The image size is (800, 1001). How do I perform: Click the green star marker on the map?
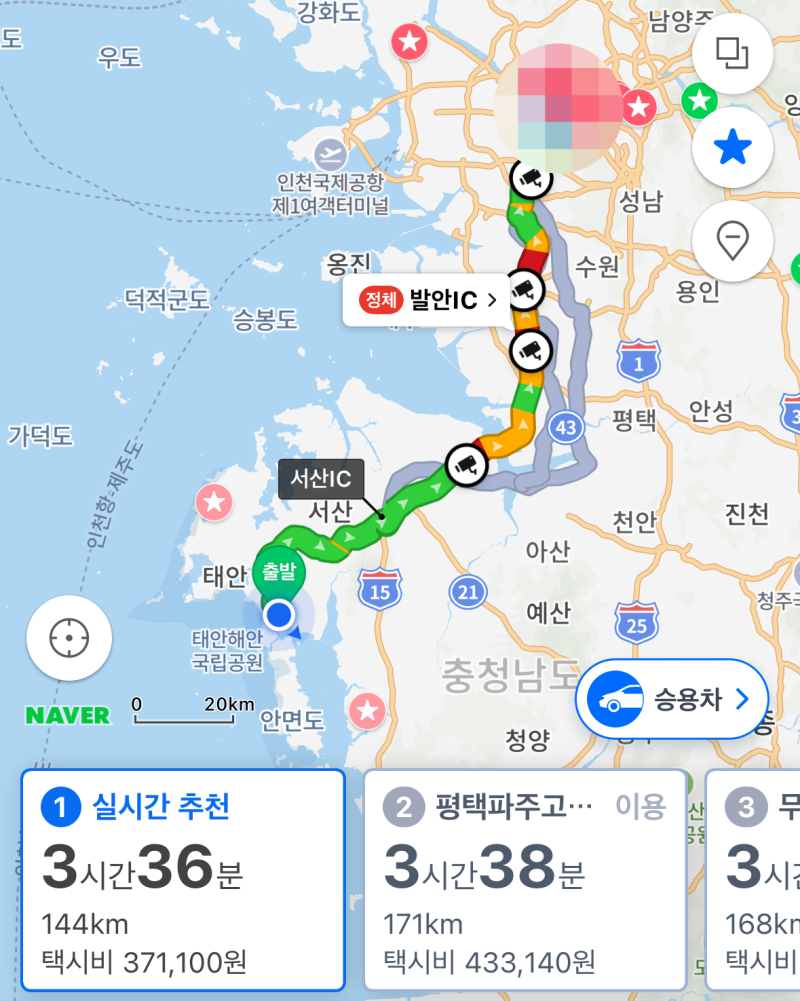(x=700, y=99)
